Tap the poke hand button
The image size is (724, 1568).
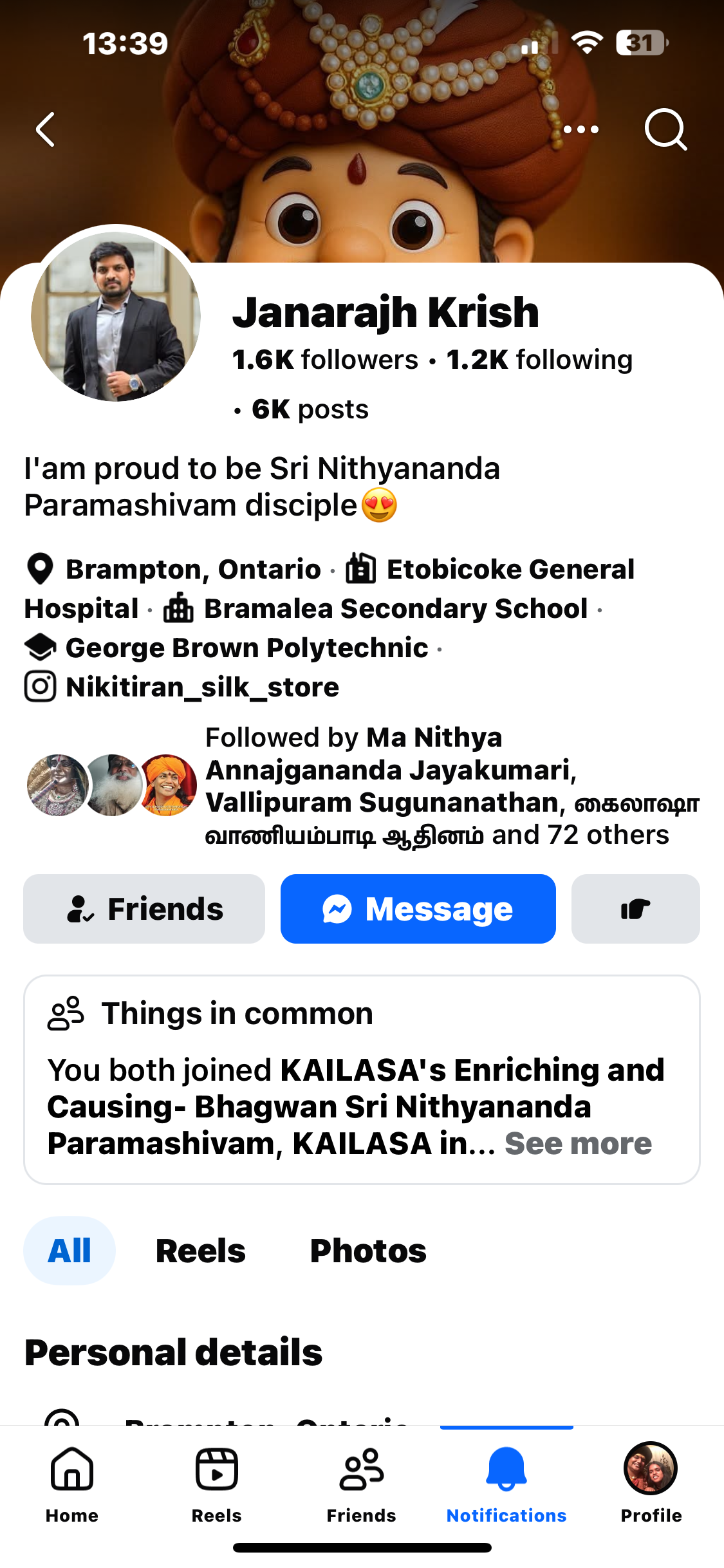(635, 909)
